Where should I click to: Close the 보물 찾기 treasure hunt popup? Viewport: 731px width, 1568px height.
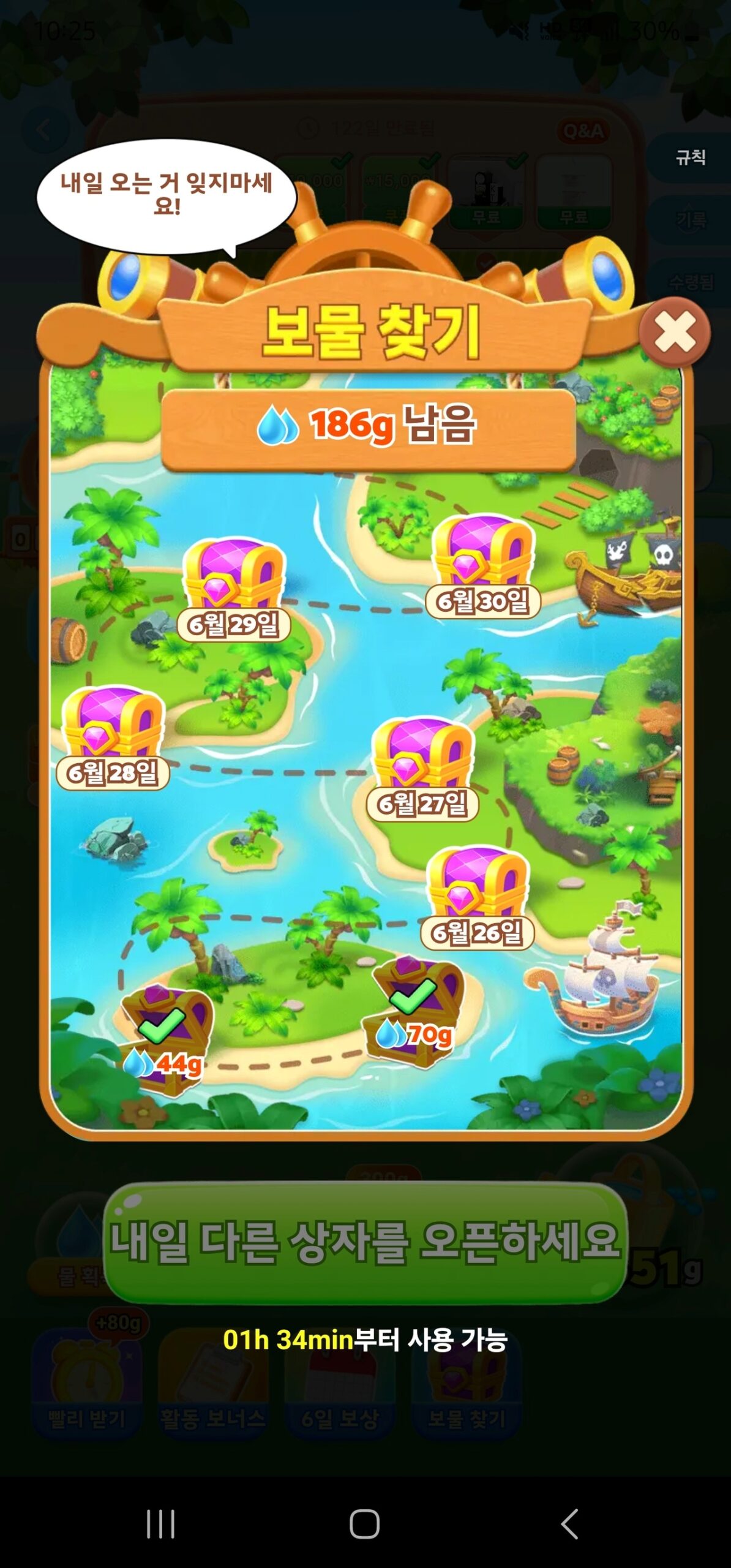[674, 333]
